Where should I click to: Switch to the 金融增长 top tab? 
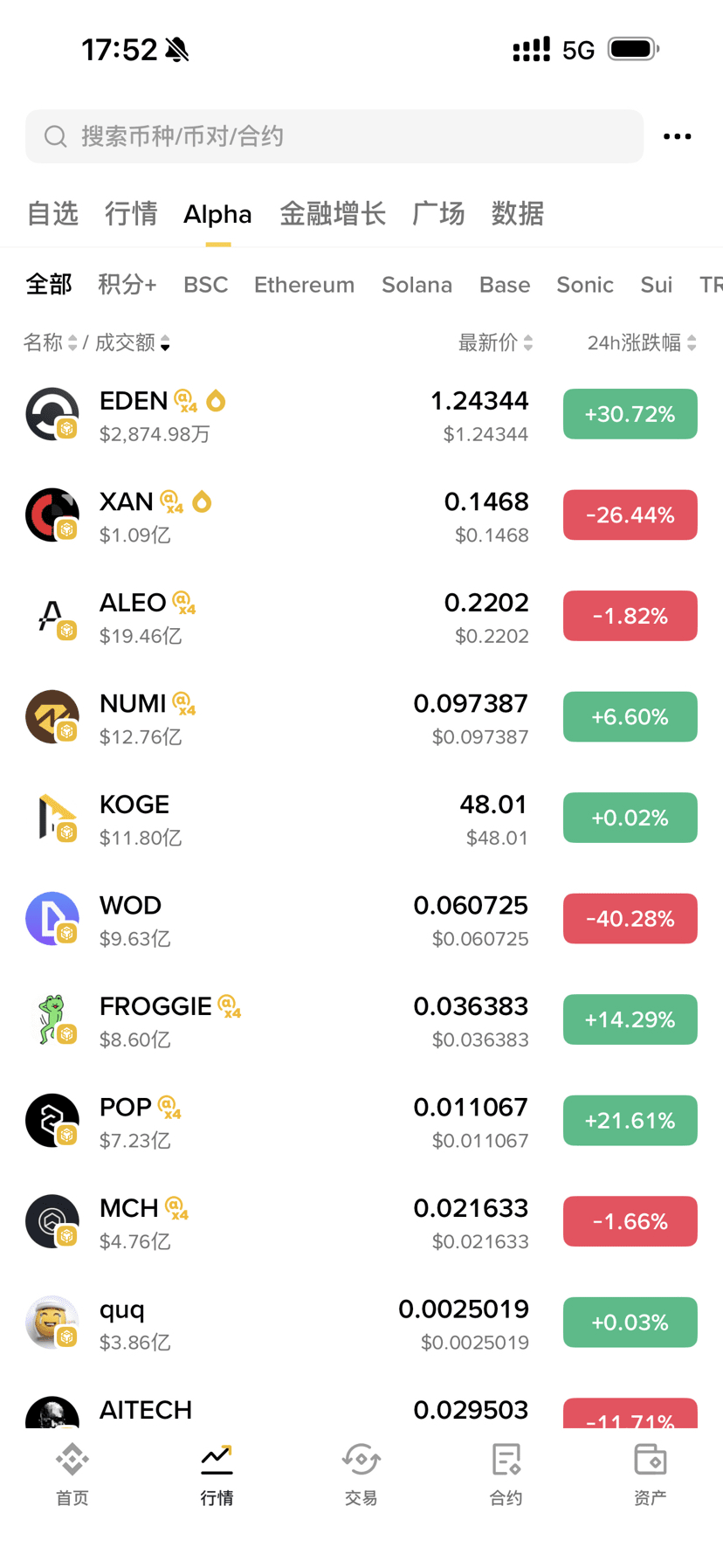pyautogui.click(x=333, y=214)
